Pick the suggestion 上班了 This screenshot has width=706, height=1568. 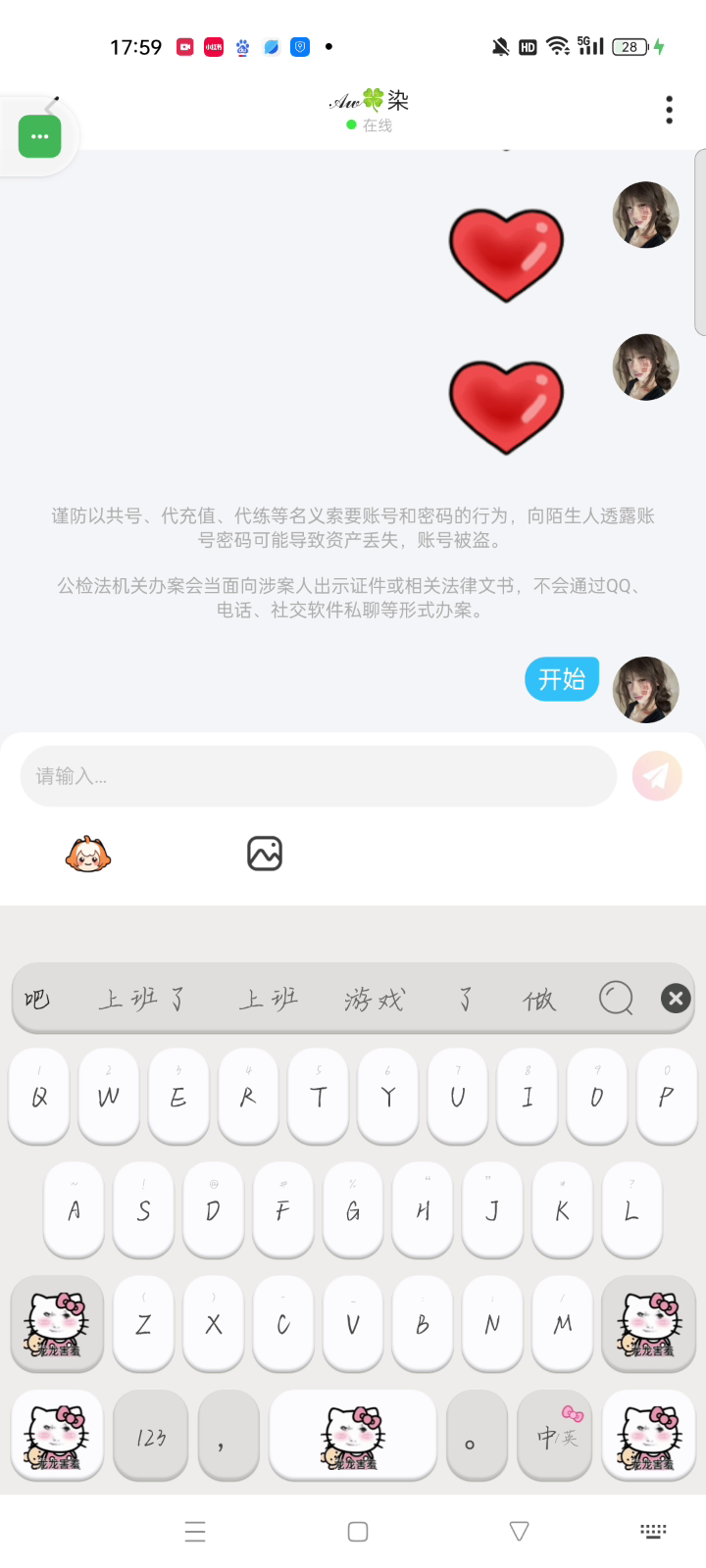click(143, 1000)
